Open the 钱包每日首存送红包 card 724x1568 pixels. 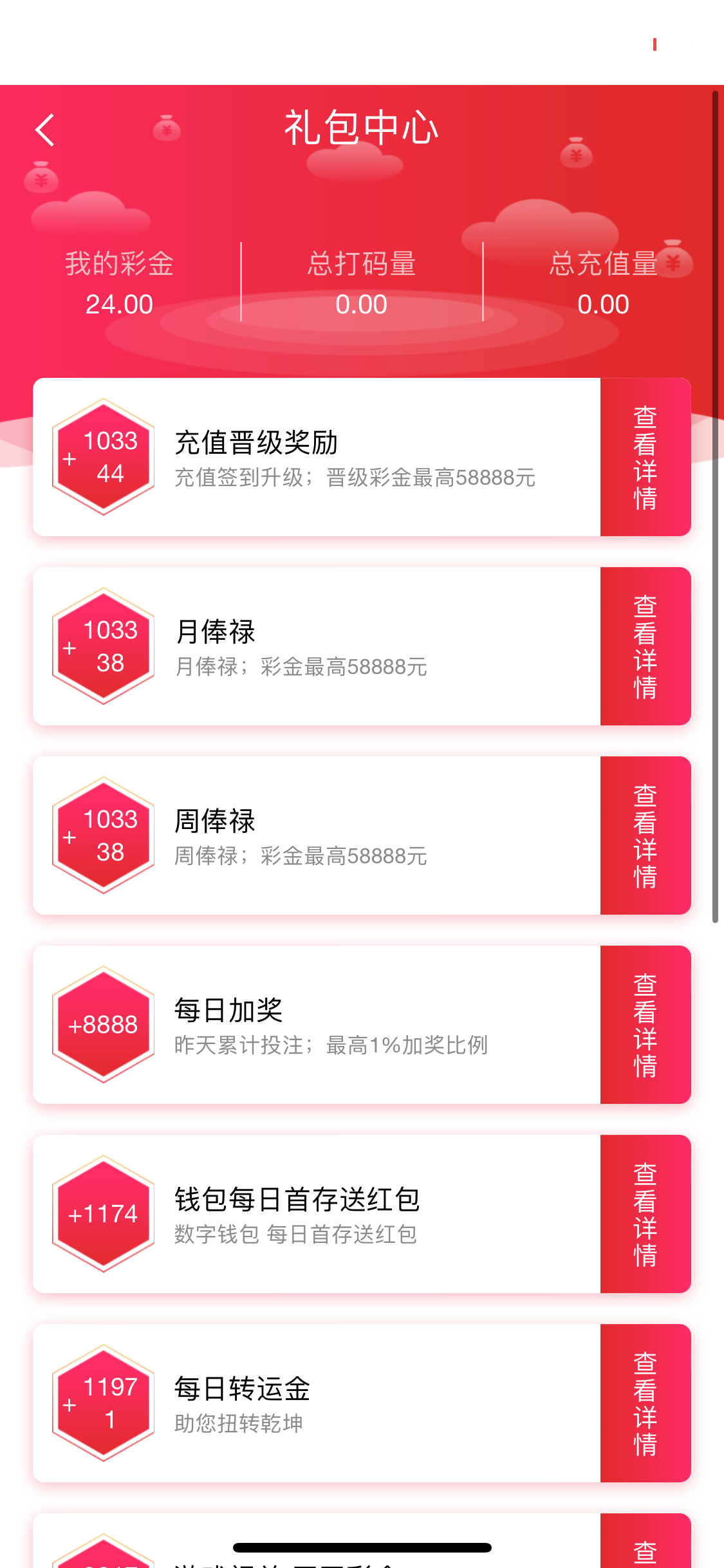317,1214
